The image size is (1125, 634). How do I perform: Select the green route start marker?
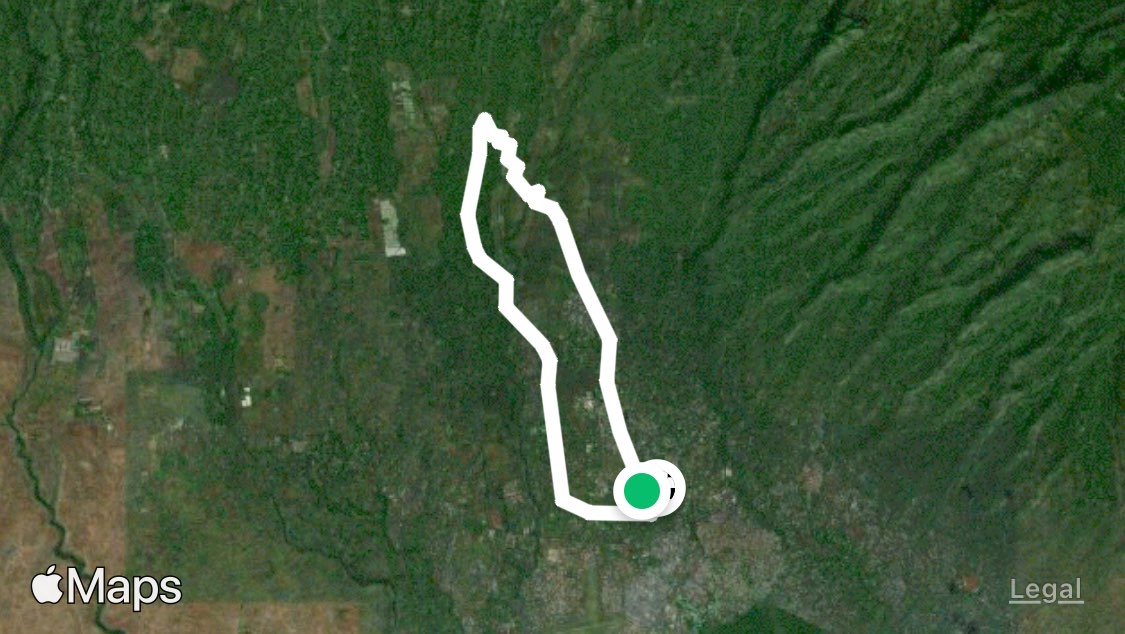[x=641, y=491]
